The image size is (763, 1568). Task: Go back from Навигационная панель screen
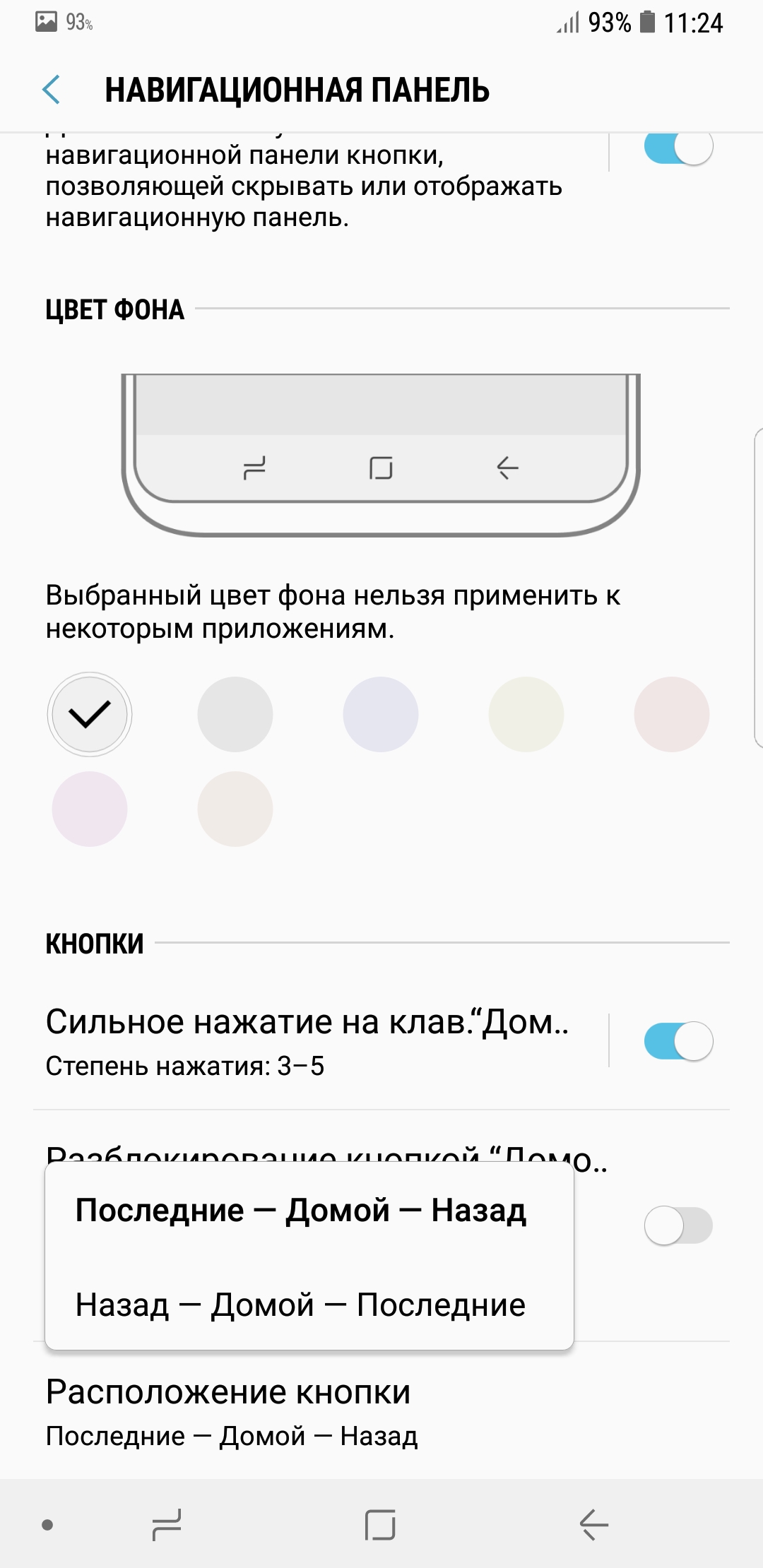pyautogui.click(x=52, y=90)
